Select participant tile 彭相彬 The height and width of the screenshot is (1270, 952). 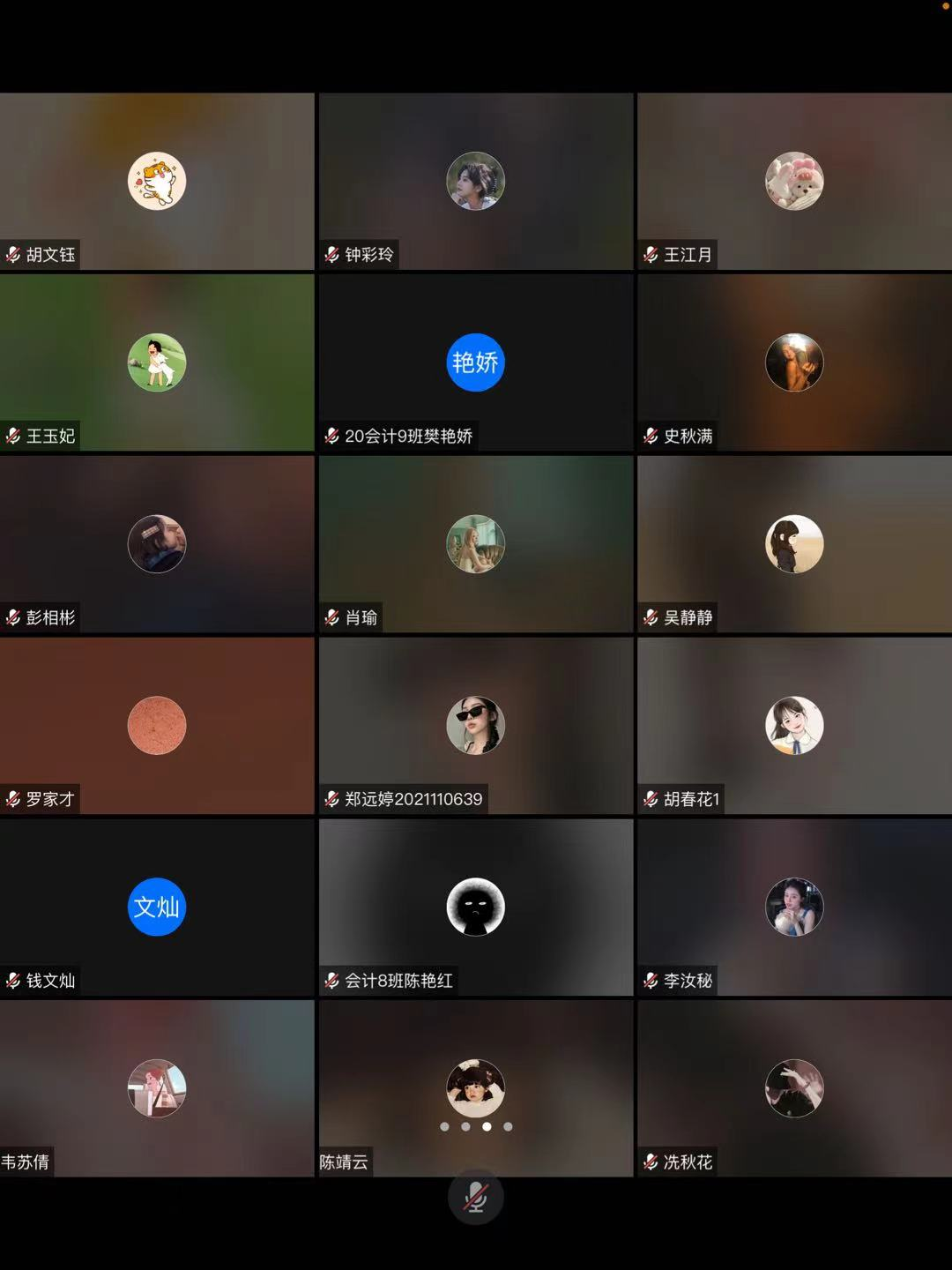coord(157,544)
